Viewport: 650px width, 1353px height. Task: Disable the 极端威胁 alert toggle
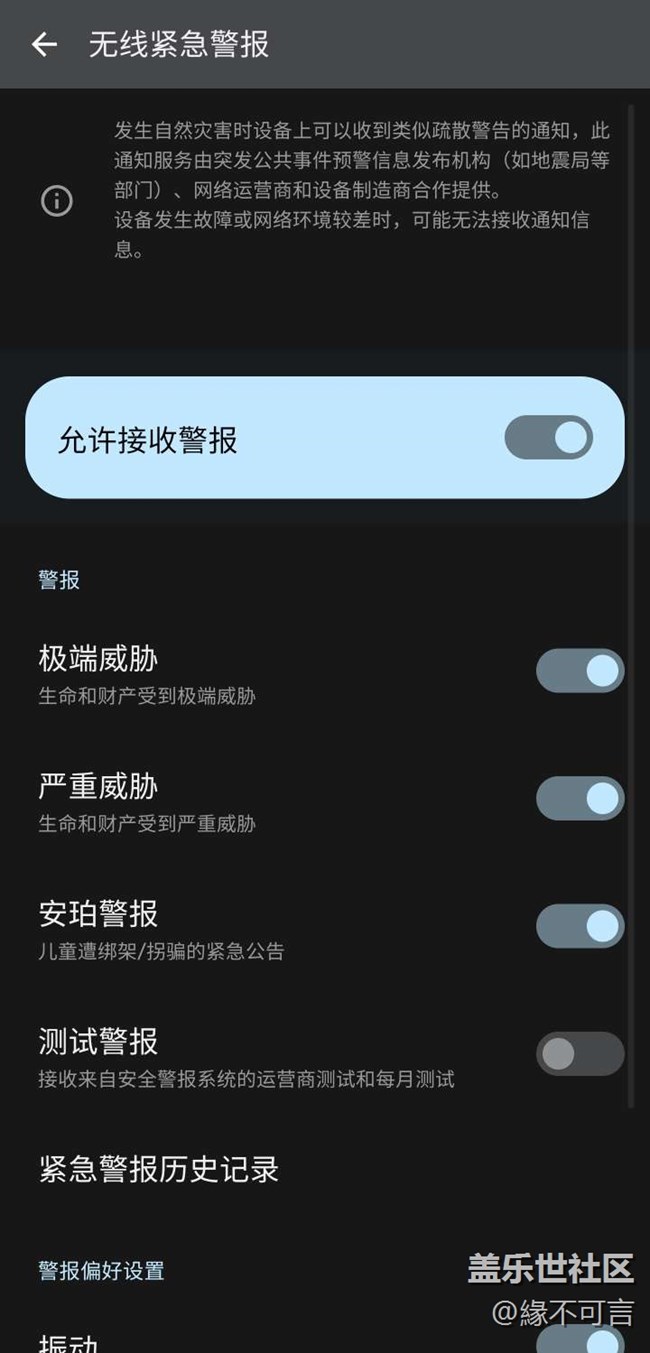tap(580, 671)
